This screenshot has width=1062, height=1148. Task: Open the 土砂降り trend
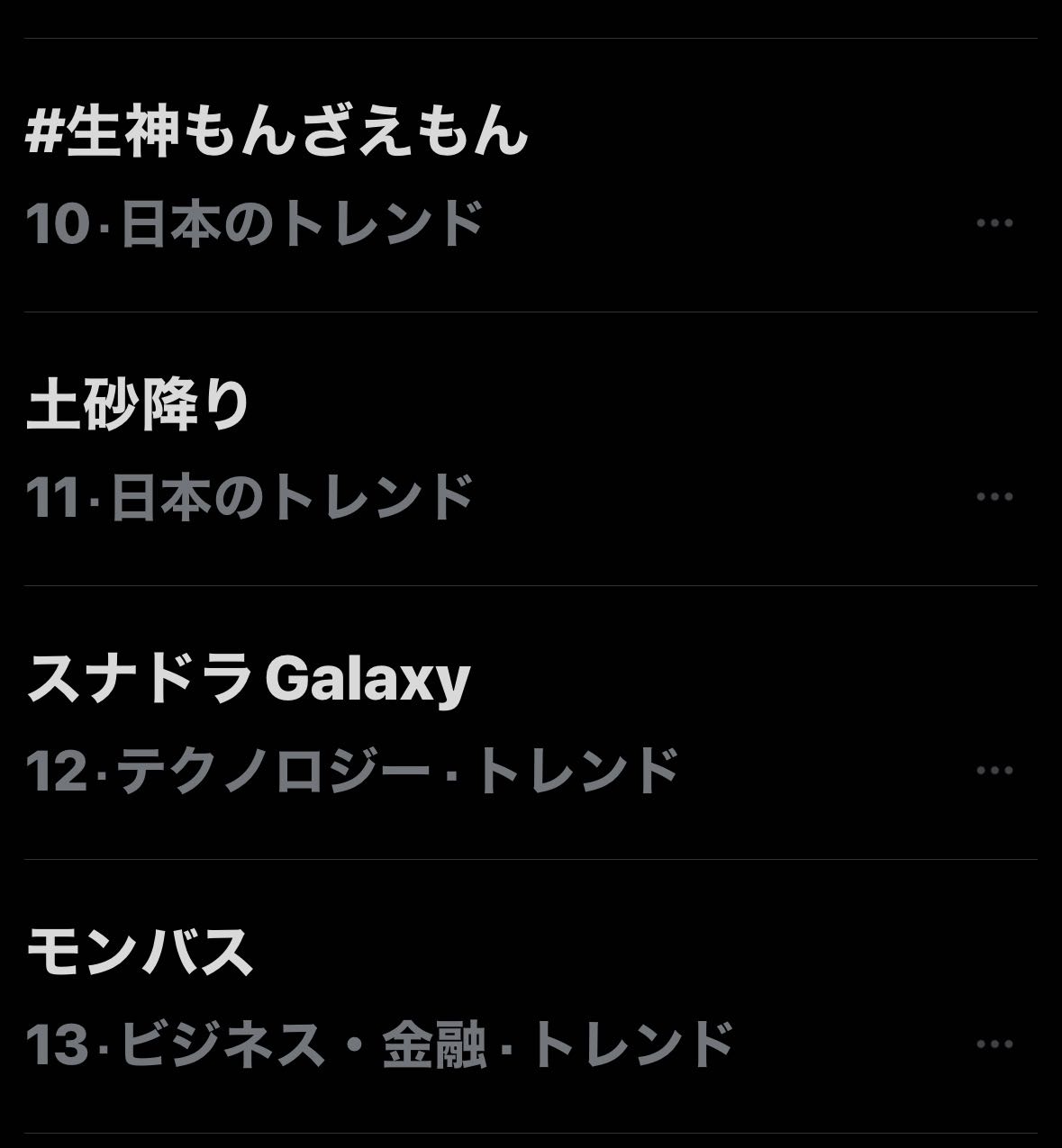coord(139,405)
